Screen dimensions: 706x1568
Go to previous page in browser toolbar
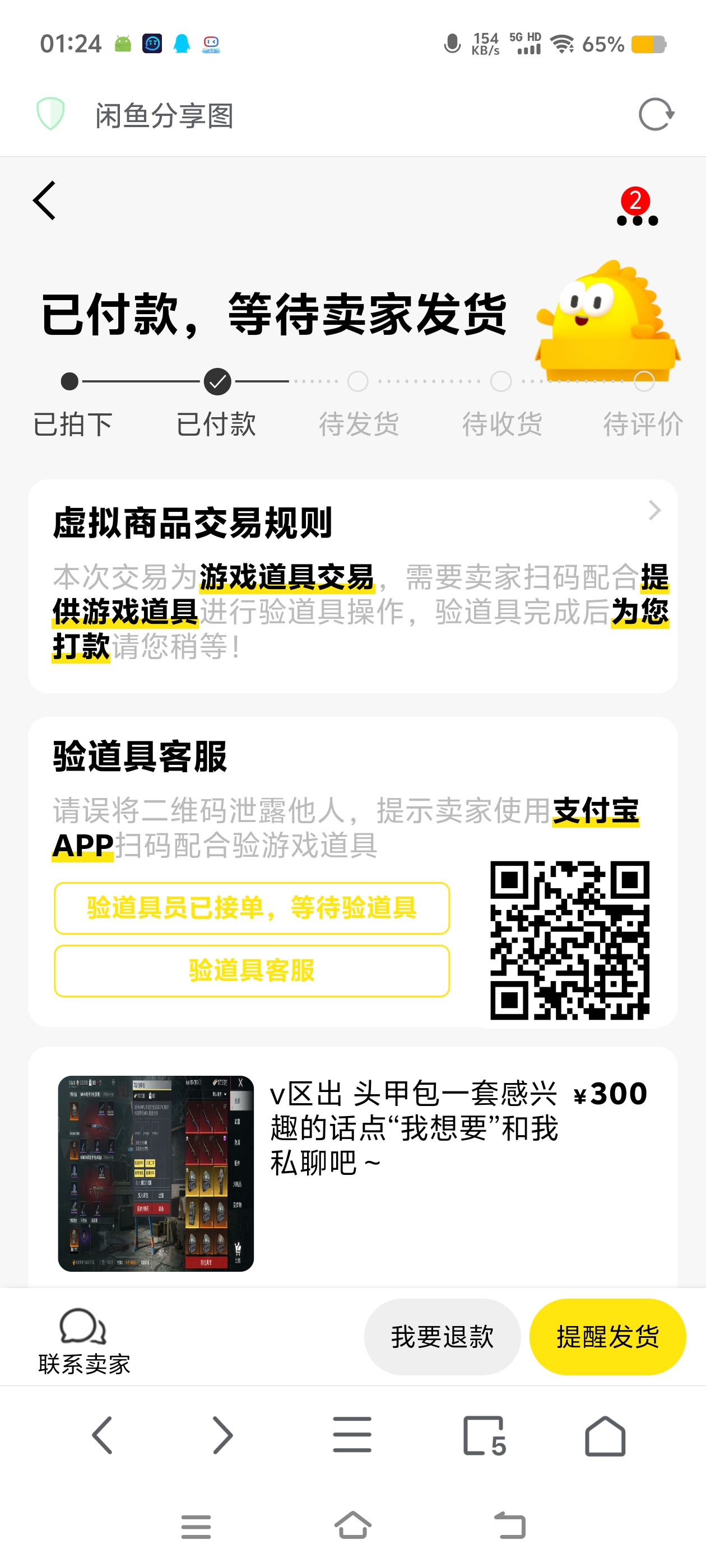(103, 1435)
